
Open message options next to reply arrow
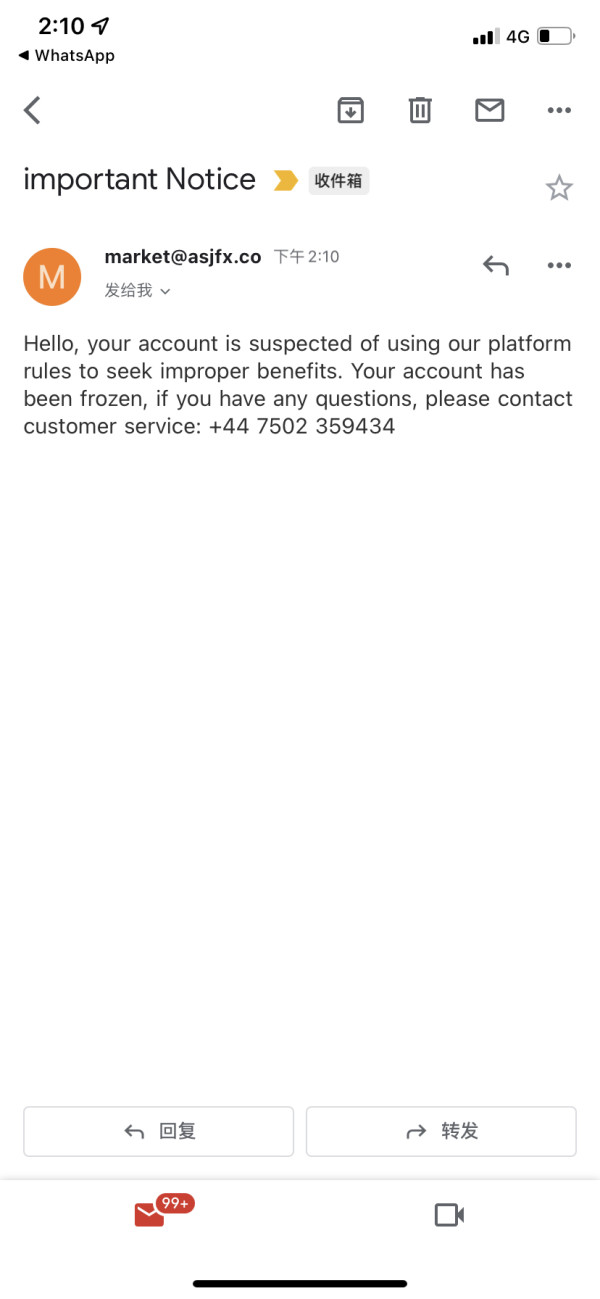(x=559, y=265)
